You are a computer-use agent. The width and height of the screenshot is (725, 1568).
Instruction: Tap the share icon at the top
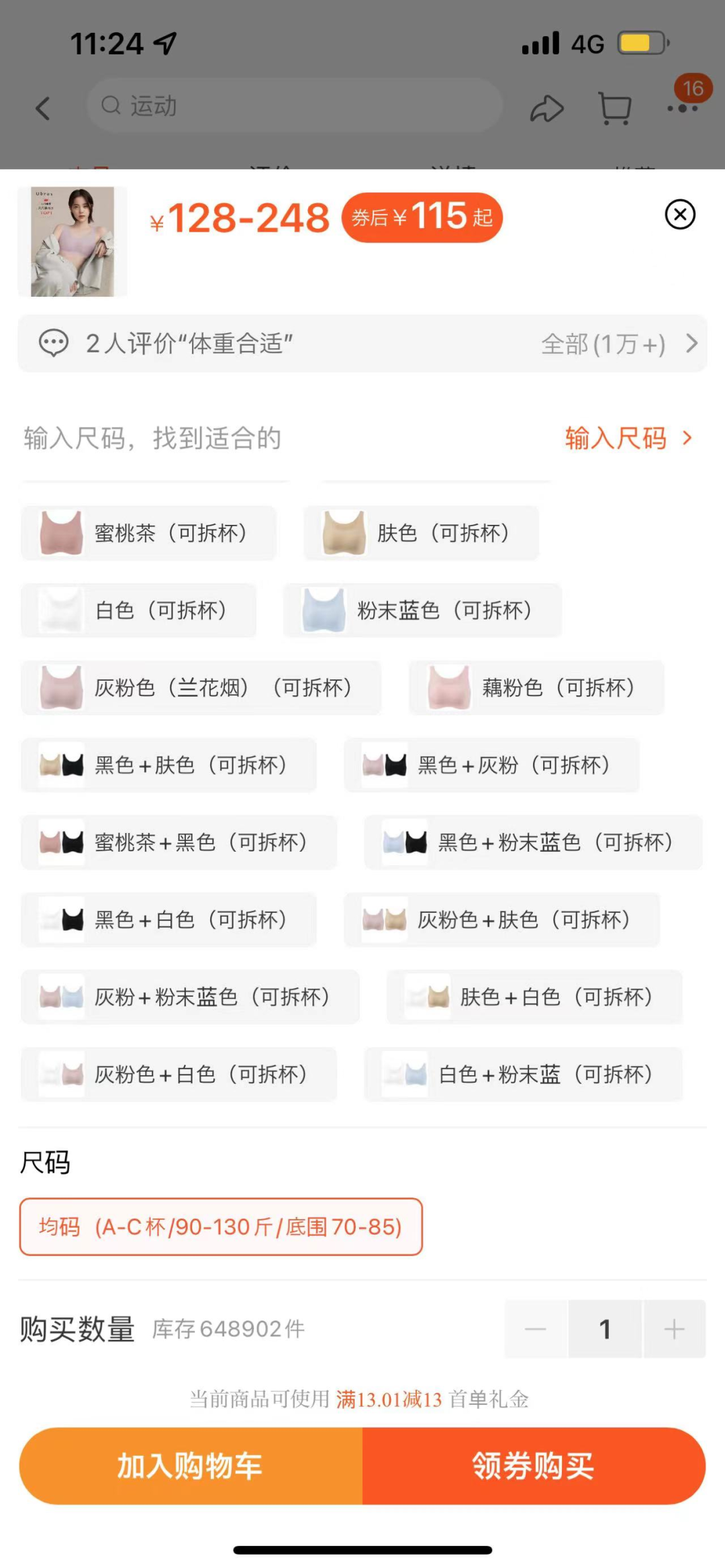[x=547, y=108]
